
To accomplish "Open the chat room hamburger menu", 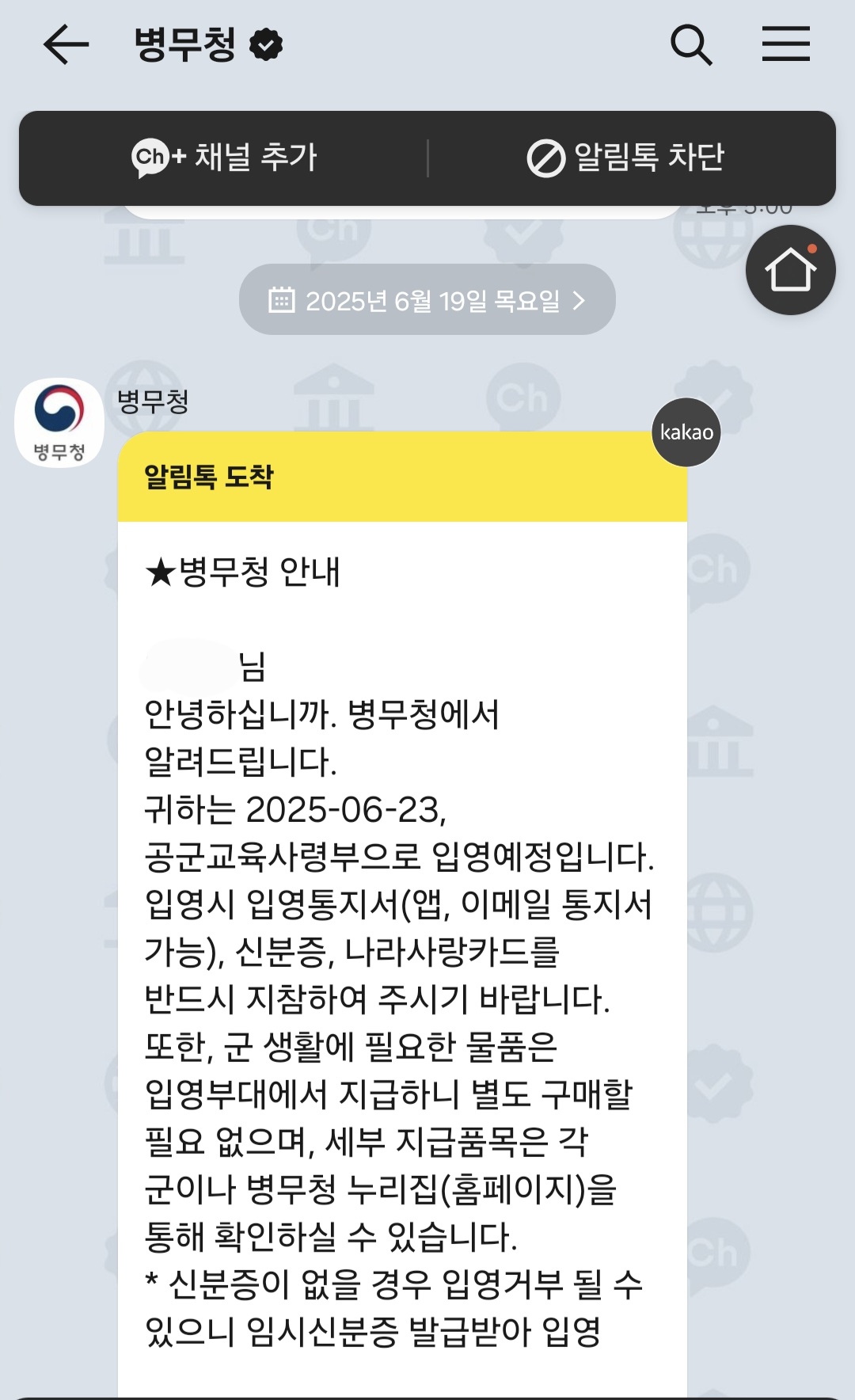I will click(x=785, y=44).
